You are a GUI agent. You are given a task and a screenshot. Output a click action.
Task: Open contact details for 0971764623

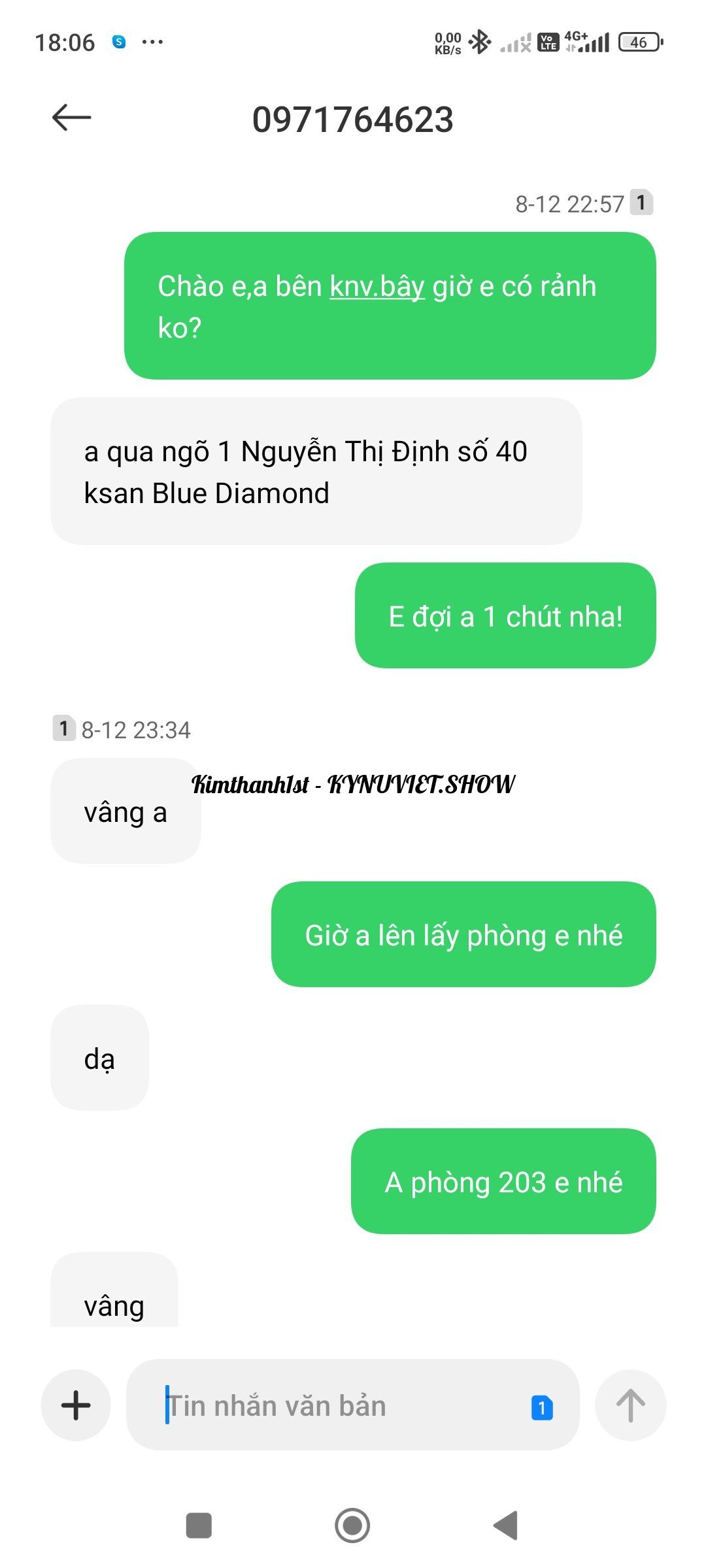353,120
